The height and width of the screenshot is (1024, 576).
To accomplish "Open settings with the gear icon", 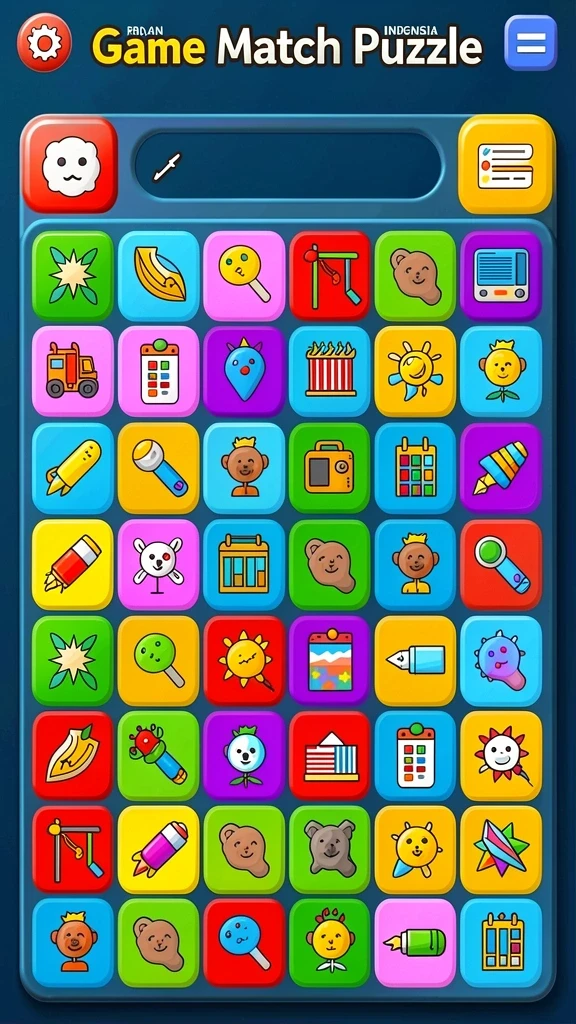I will (x=44, y=43).
